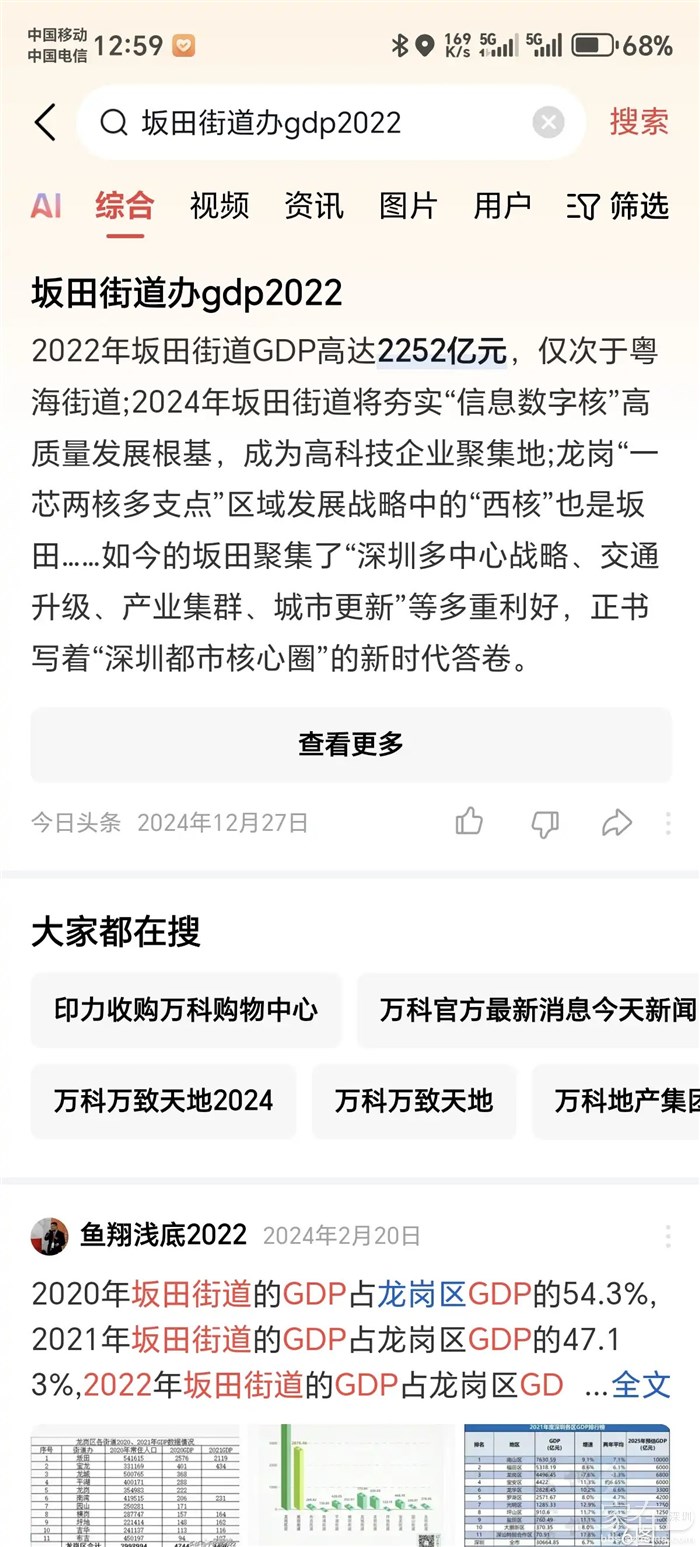Switch to the 用户 tab
700x1547 pixels.
502,206
